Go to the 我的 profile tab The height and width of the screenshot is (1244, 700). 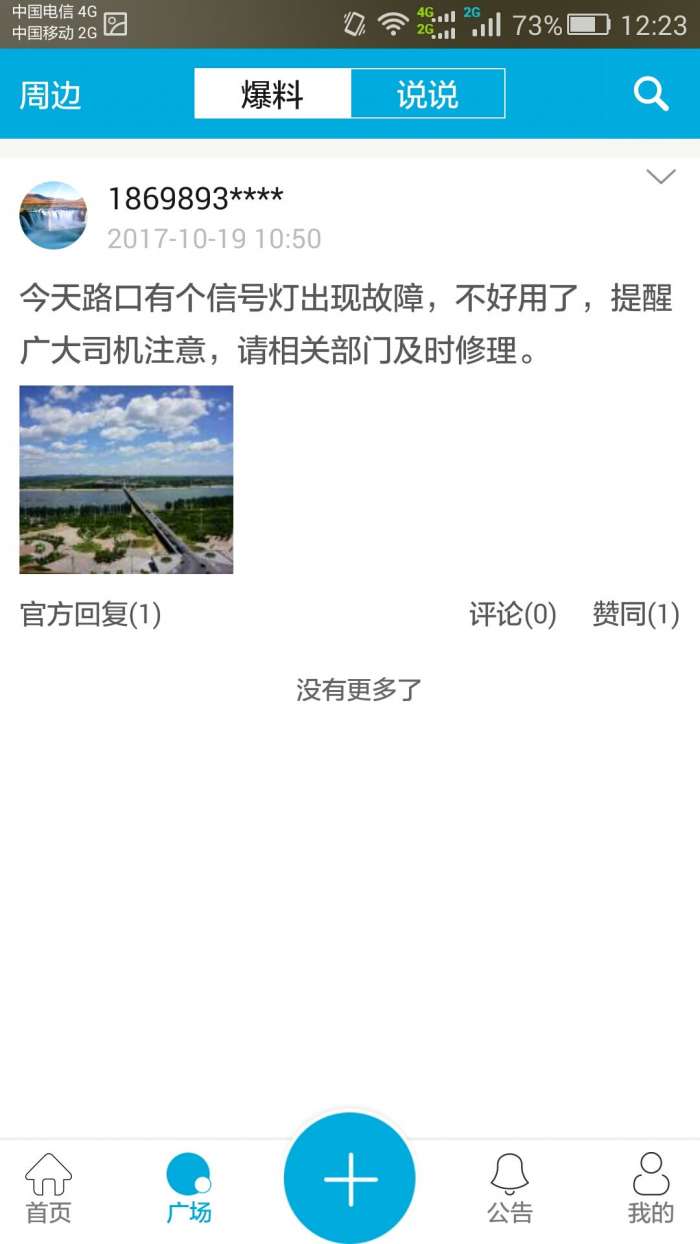(651, 1188)
